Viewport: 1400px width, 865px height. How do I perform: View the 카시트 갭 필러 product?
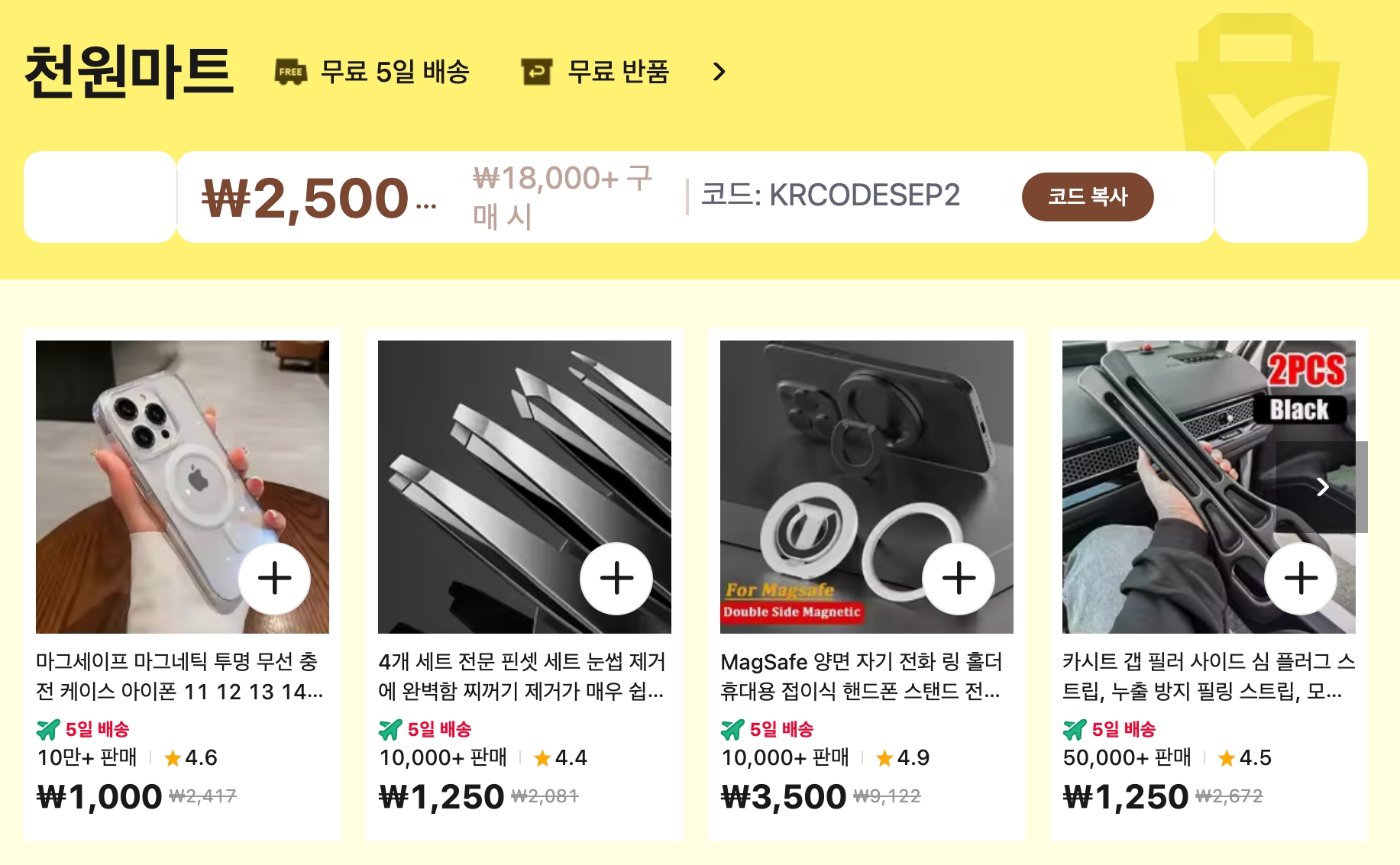[x=1207, y=676]
